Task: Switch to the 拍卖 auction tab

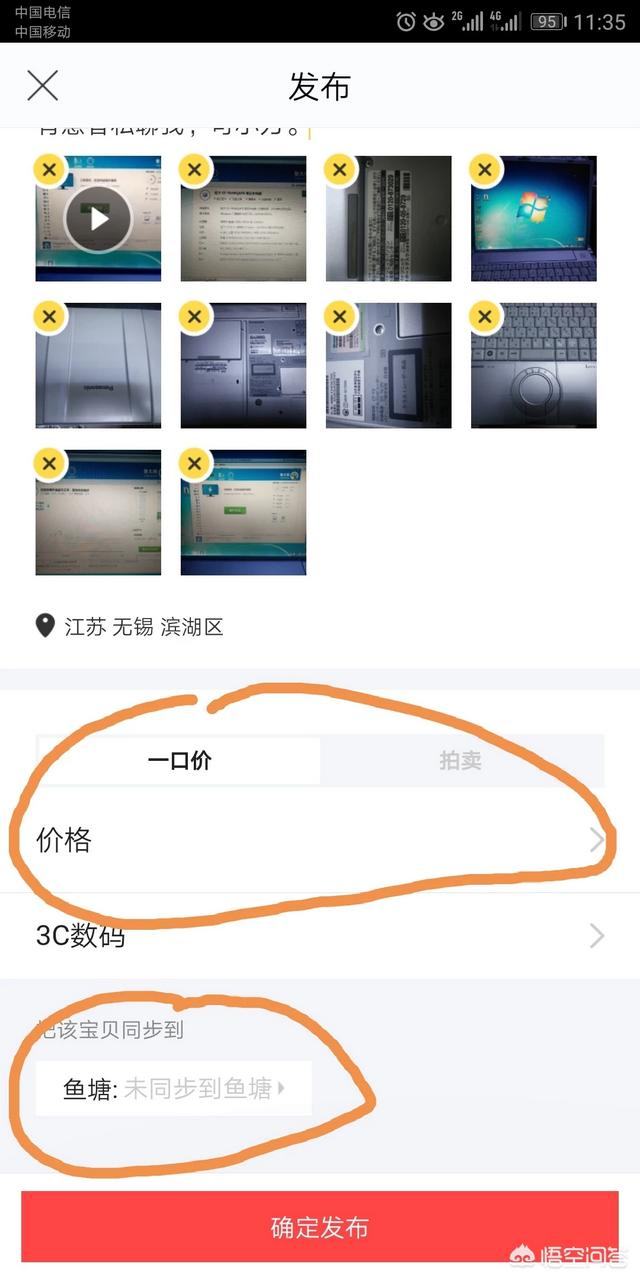Action: pyautogui.click(x=461, y=761)
